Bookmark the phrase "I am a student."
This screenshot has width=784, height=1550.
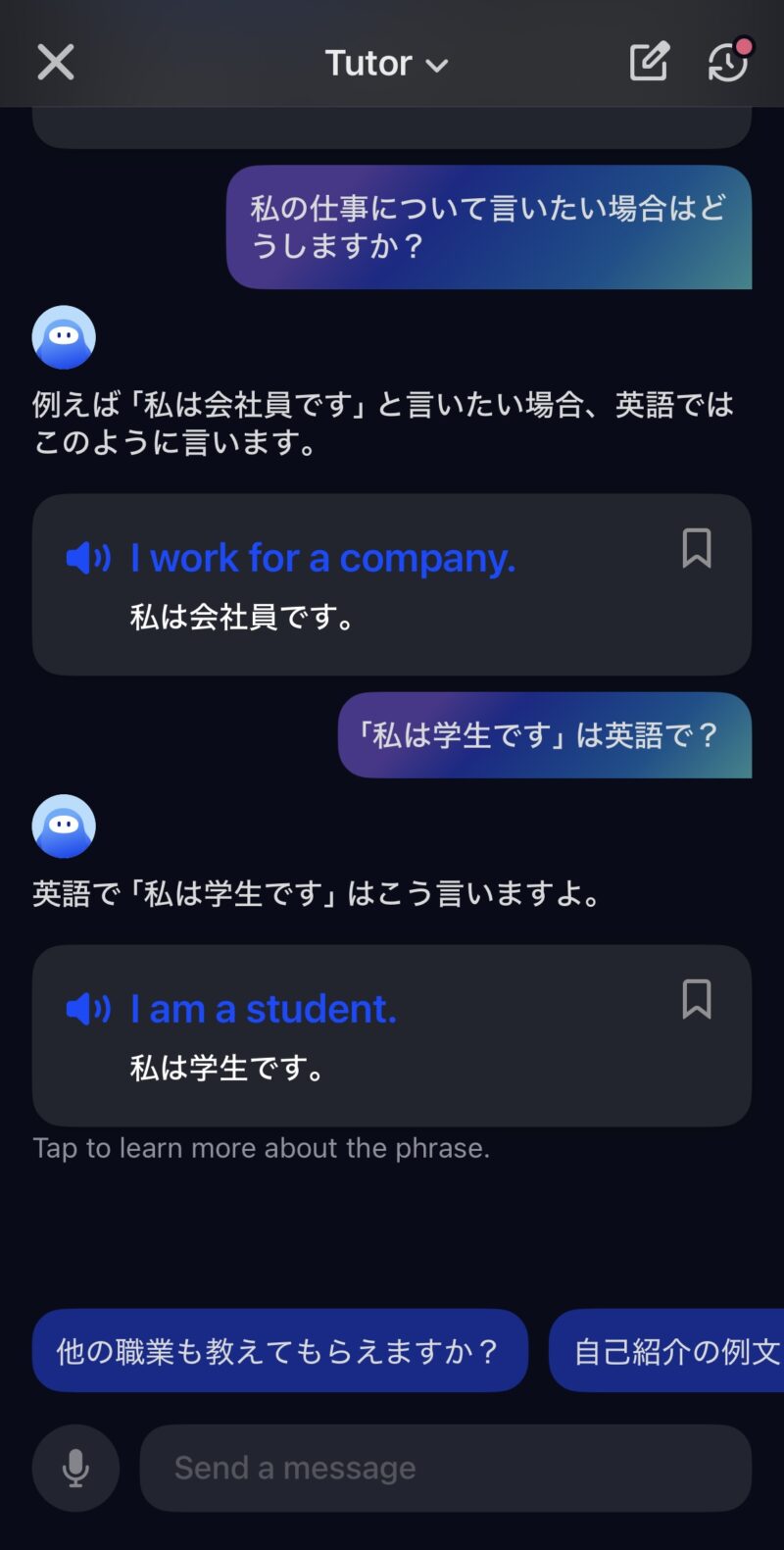point(696,999)
